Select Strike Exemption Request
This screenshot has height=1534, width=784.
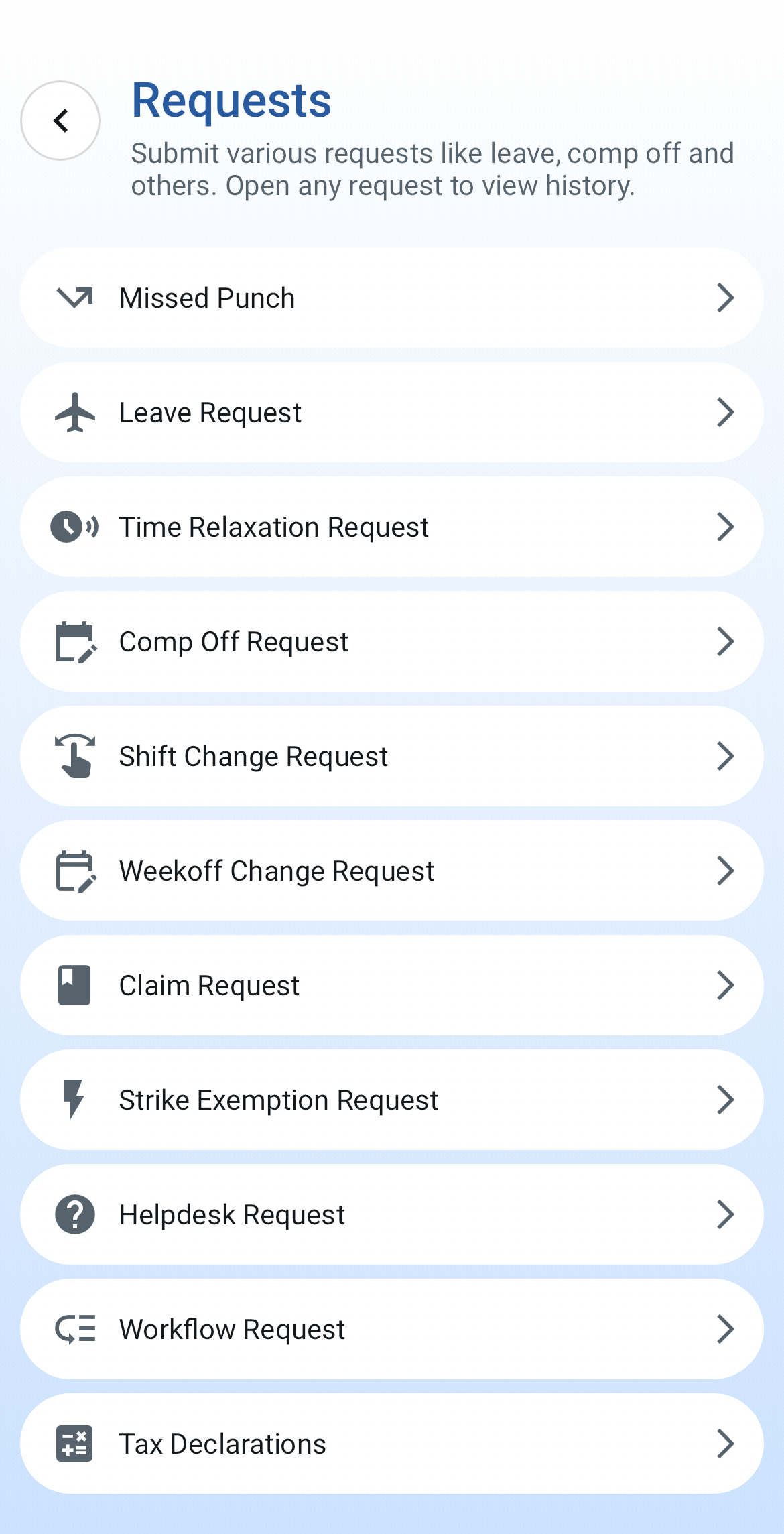391,1100
